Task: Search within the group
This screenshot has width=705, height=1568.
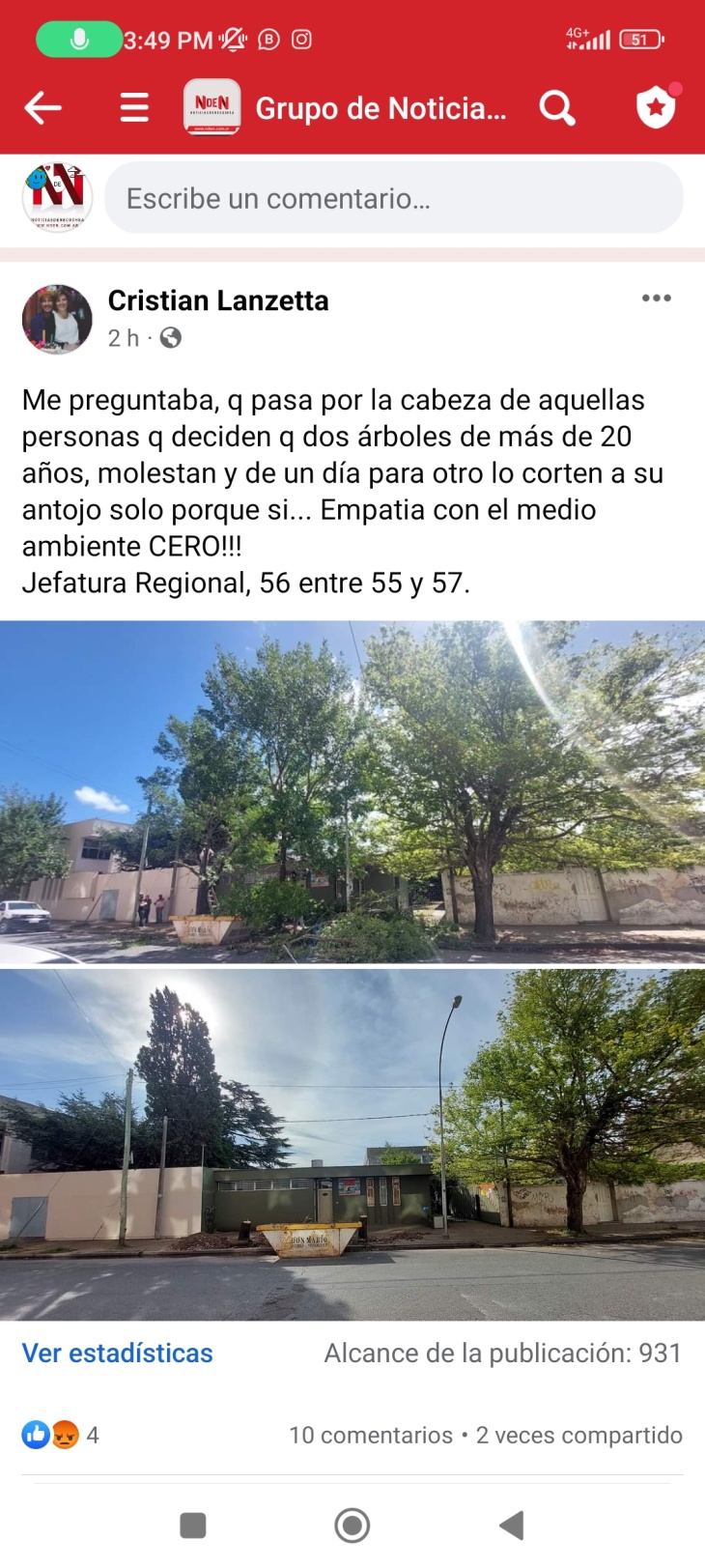Action: coord(557,108)
